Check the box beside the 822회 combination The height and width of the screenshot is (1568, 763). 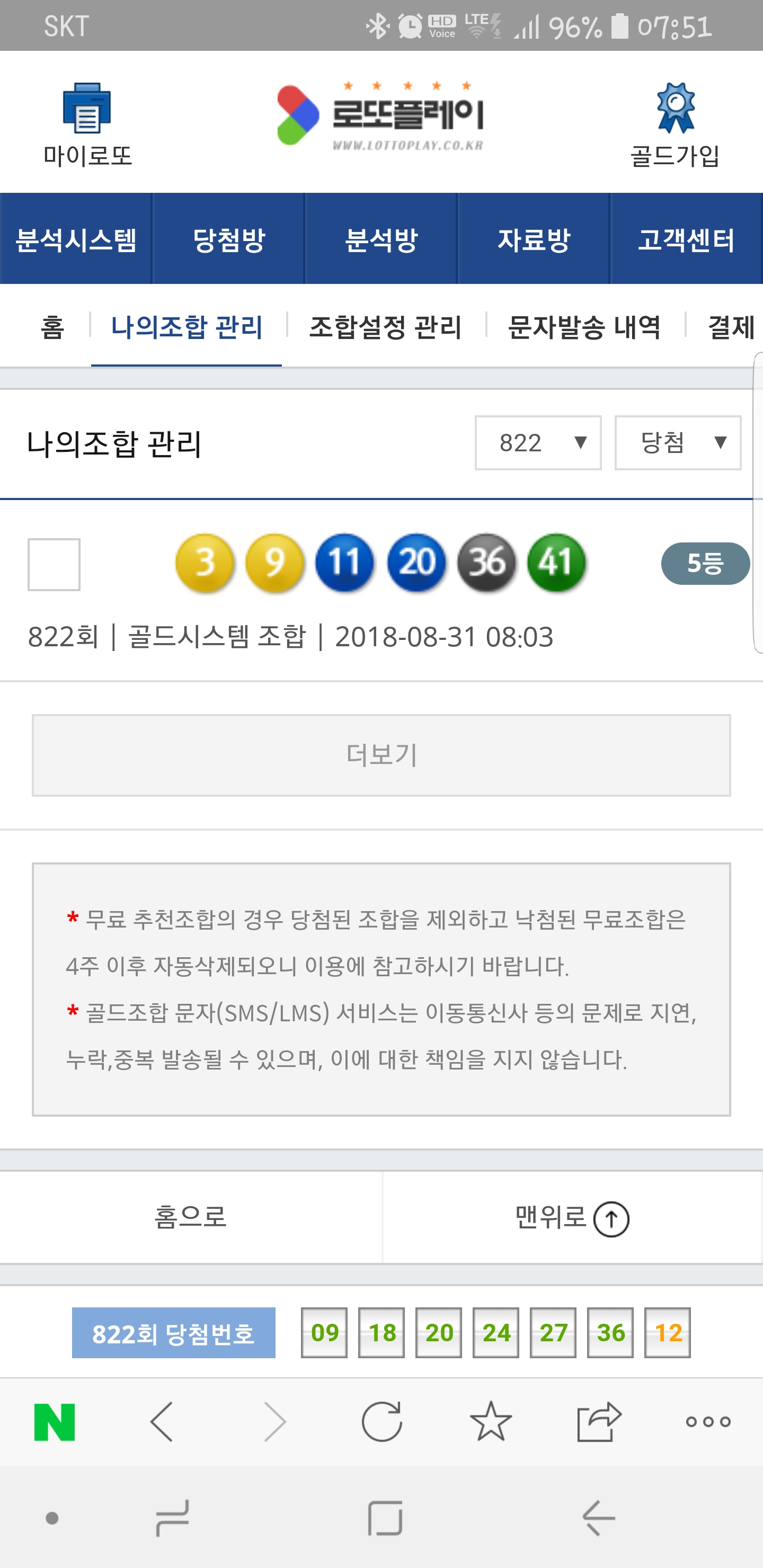coord(54,564)
